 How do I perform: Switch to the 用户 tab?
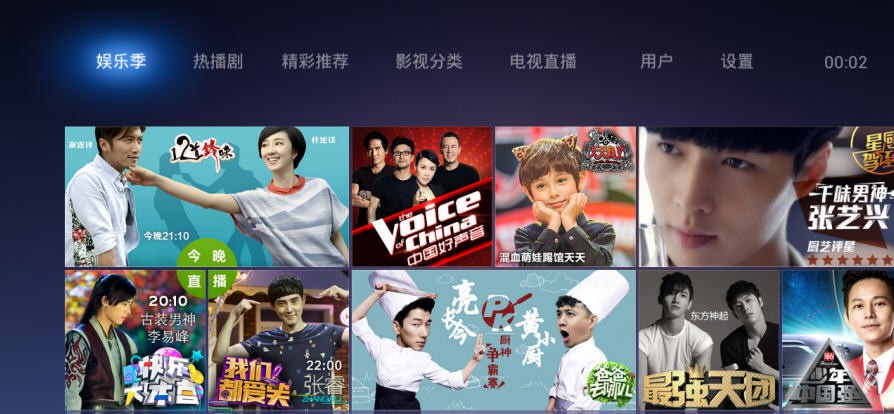(x=656, y=61)
